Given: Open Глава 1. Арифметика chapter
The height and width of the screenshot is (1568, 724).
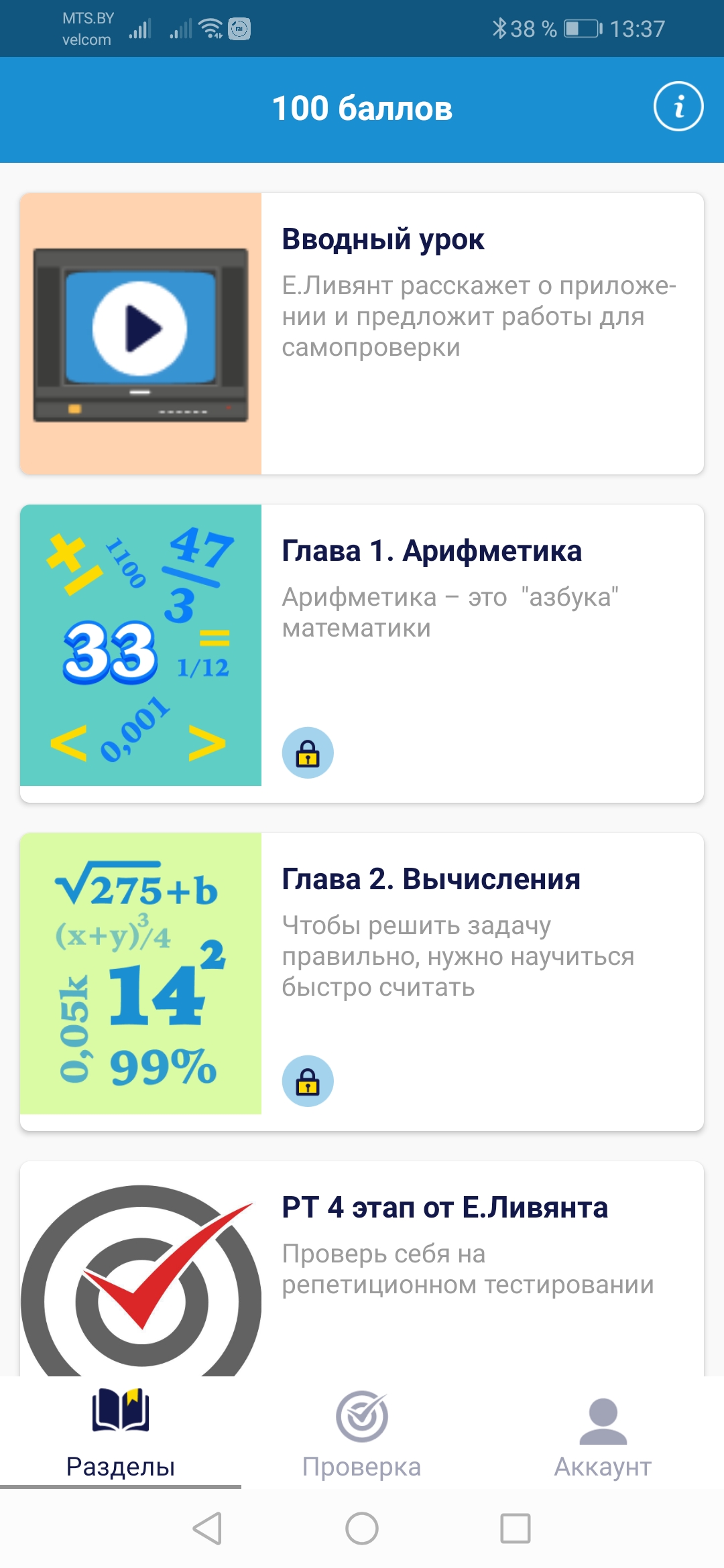Looking at the screenshot, I should pos(362,653).
